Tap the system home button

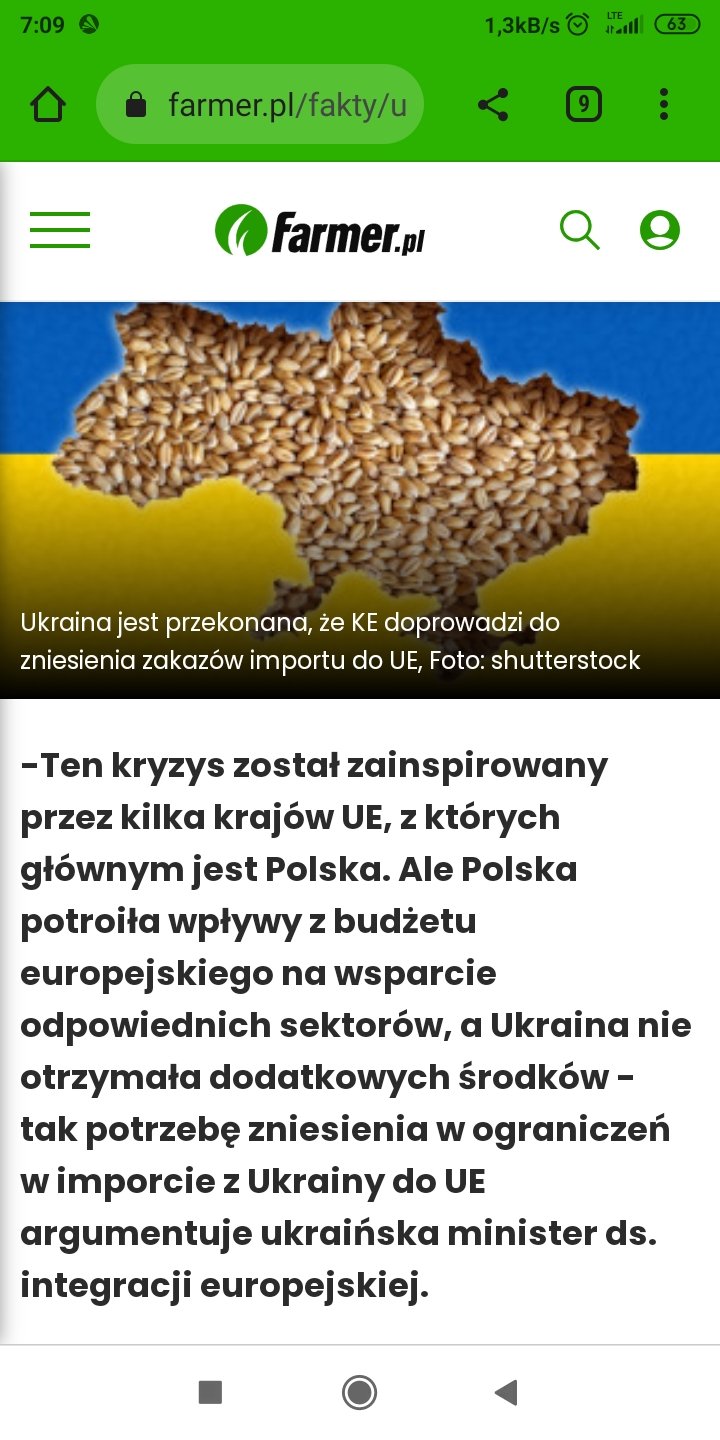359,1392
